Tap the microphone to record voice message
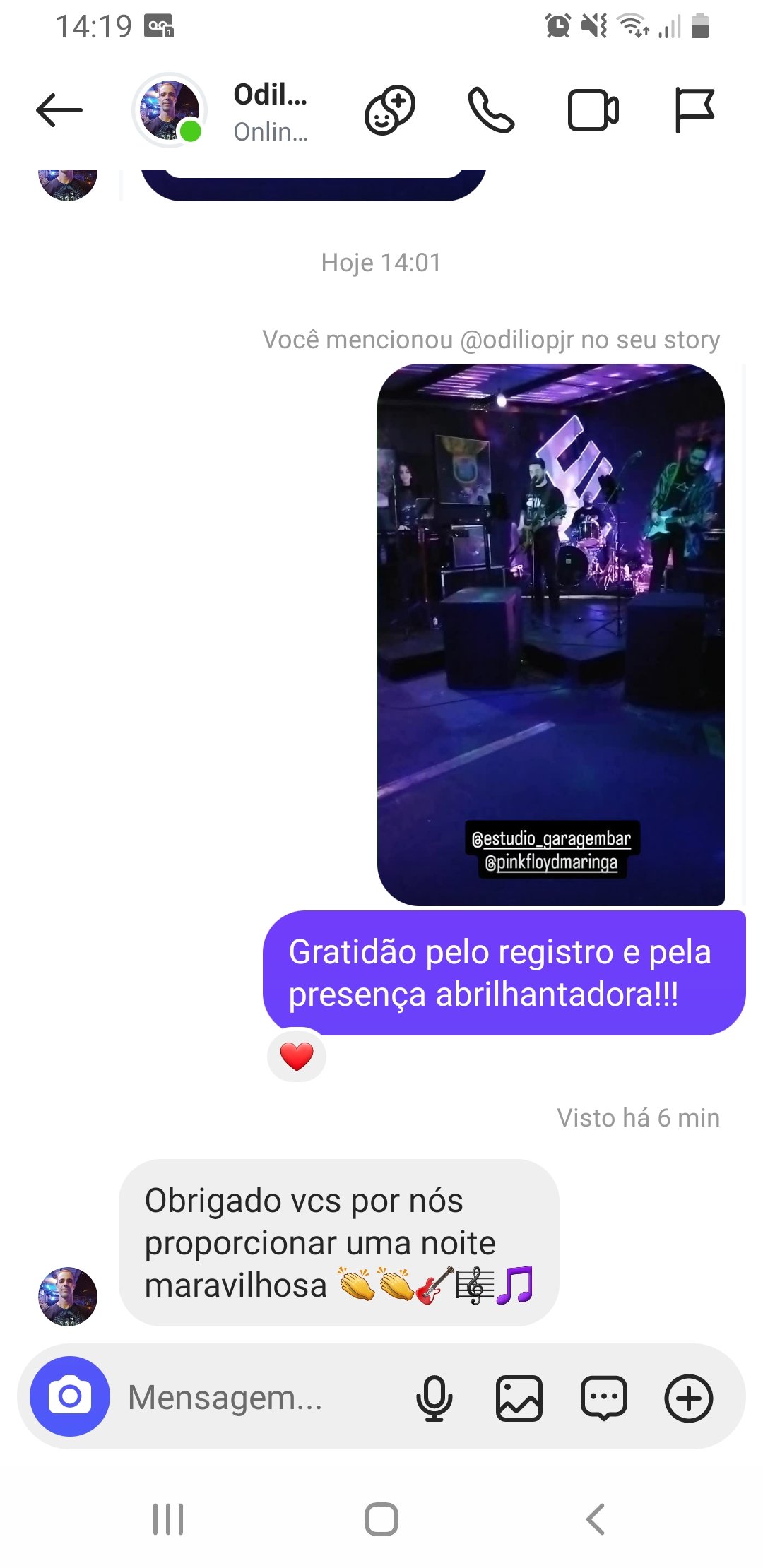This screenshot has height=1568, width=763. (x=434, y=1398)
